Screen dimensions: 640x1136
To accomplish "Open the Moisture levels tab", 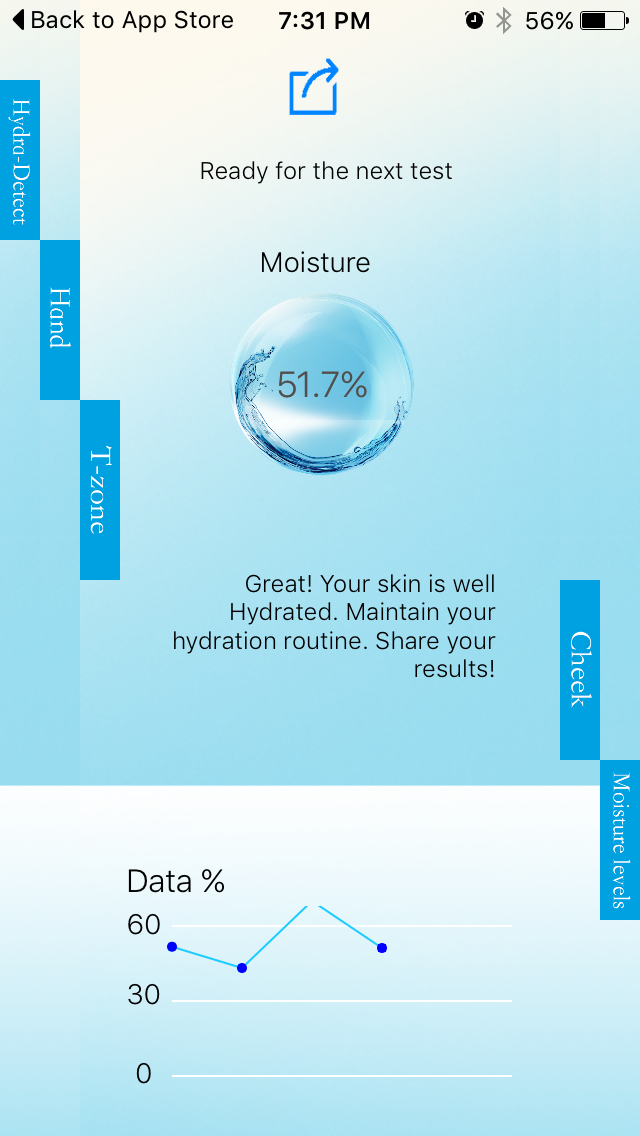I will point(620,840).
